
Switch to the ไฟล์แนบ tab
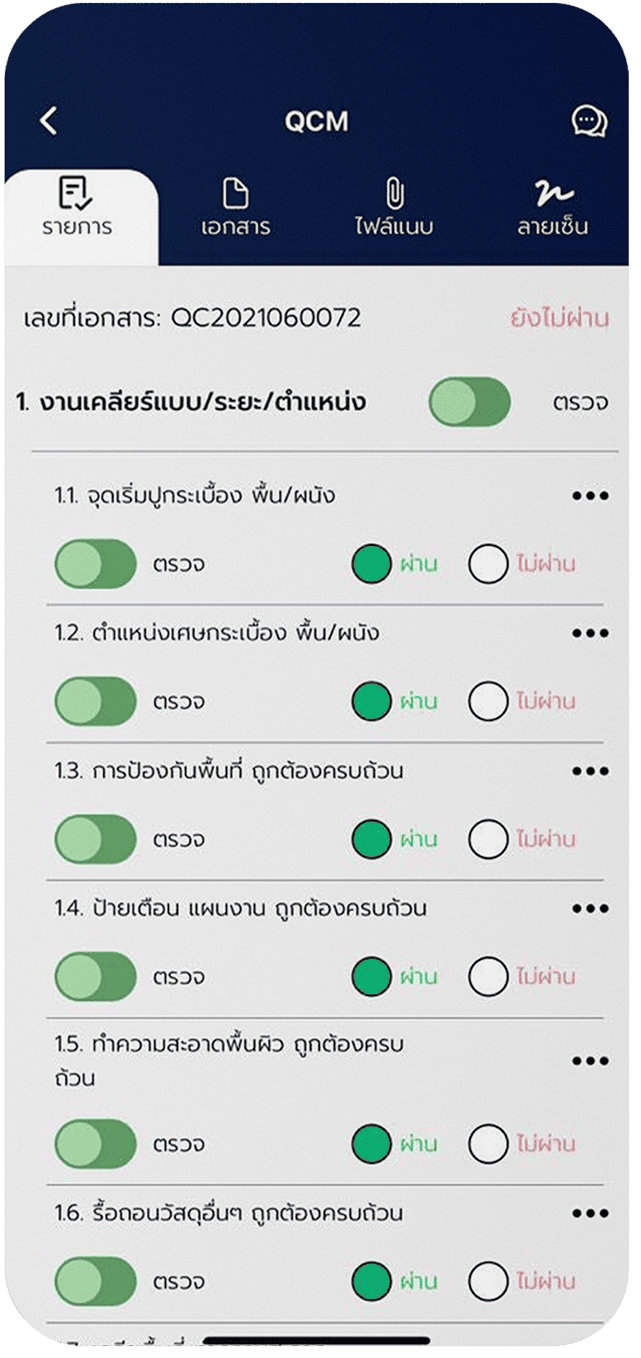[393, 209]
